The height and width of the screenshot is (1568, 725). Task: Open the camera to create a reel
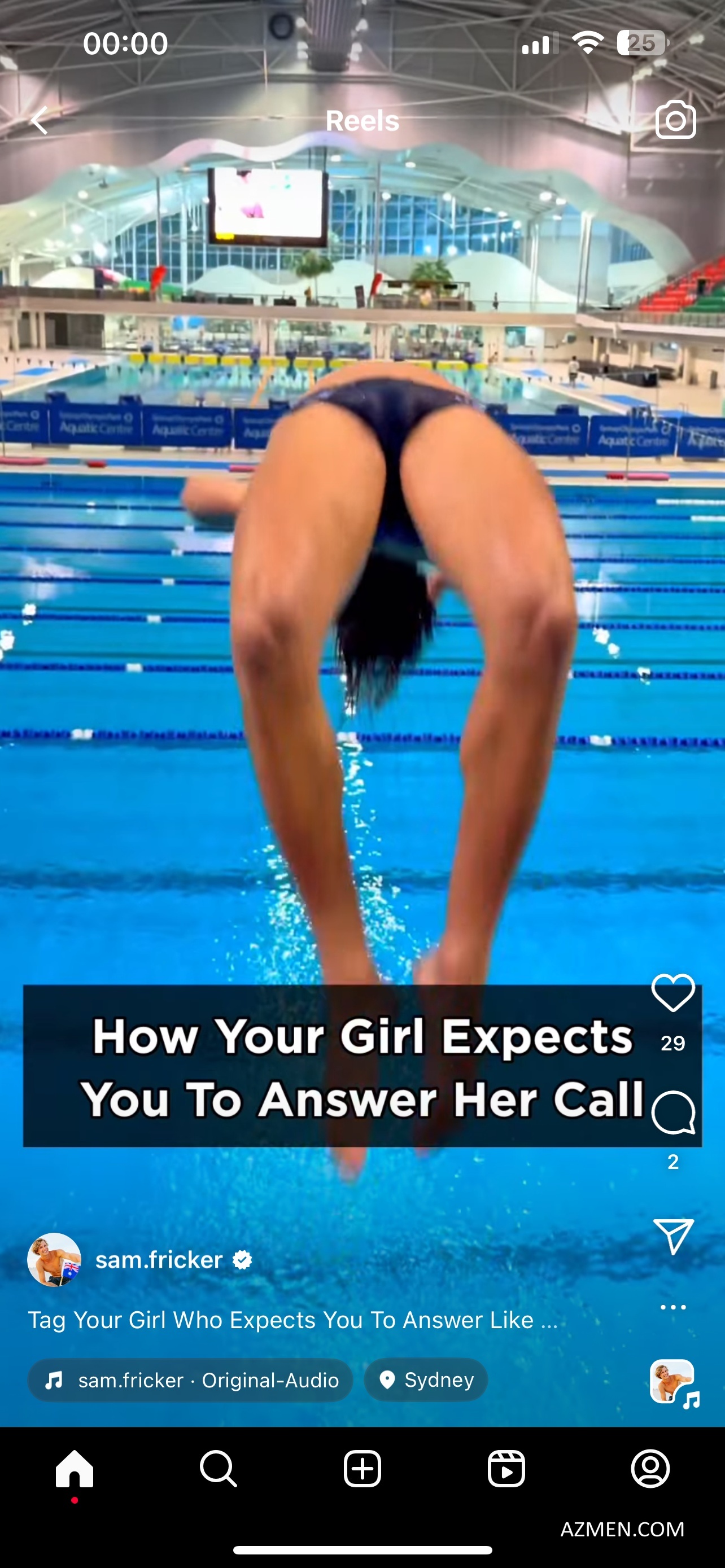pos(675,120)
